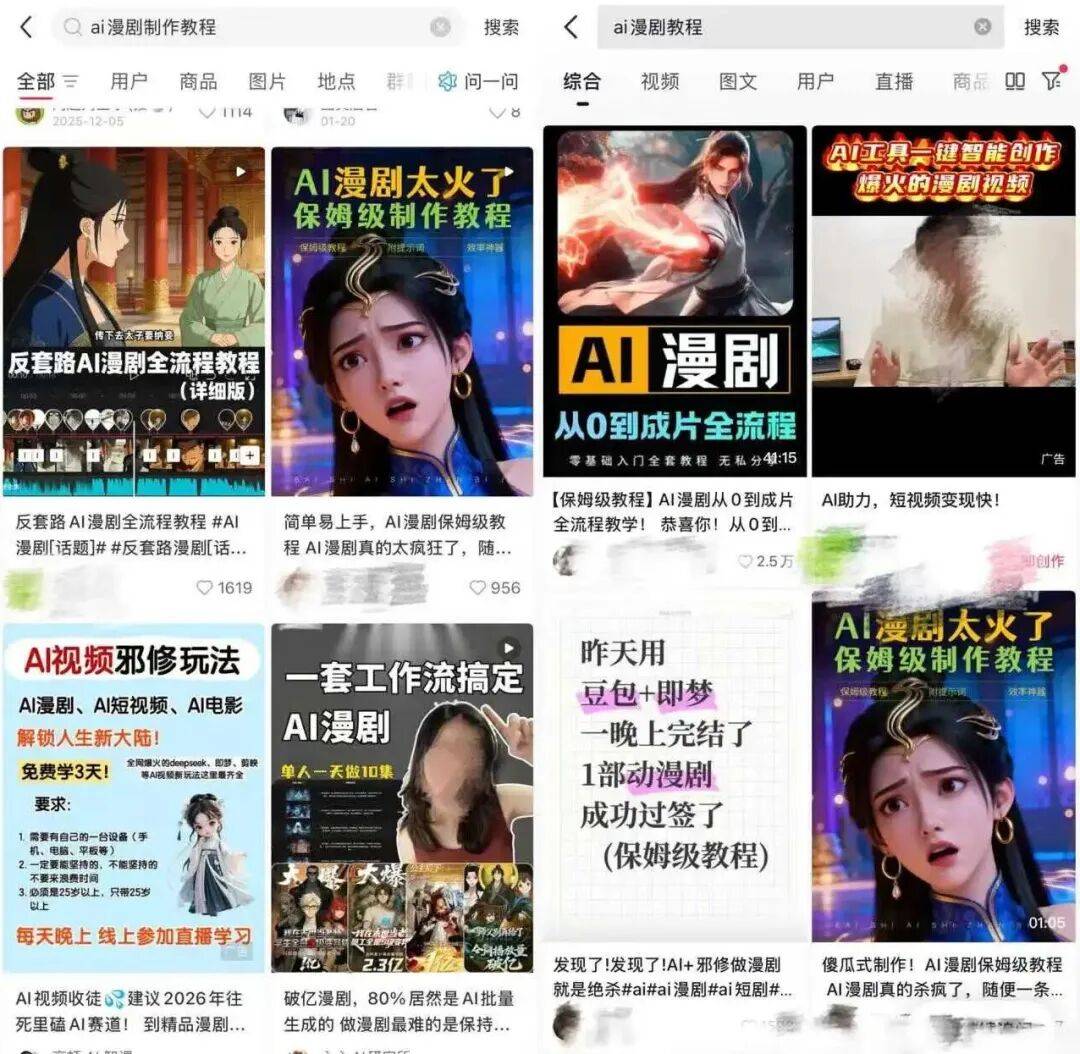Go back from the ai漫剧制作教程 search
The height and width of the screenshot is (1054, 1080).
coord(26,27)
